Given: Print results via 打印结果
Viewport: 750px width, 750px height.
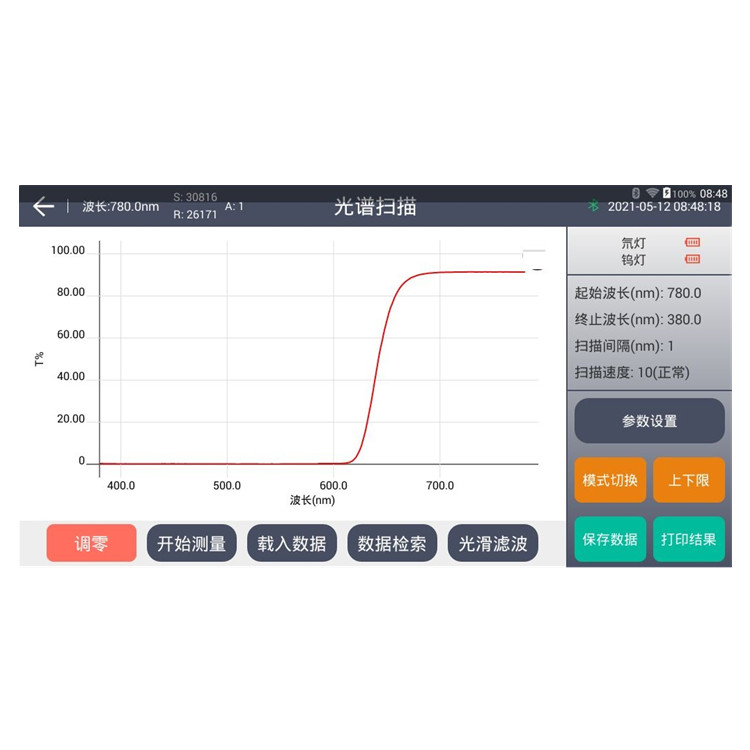Looking at the screenshot, I should tap(689, 539).
